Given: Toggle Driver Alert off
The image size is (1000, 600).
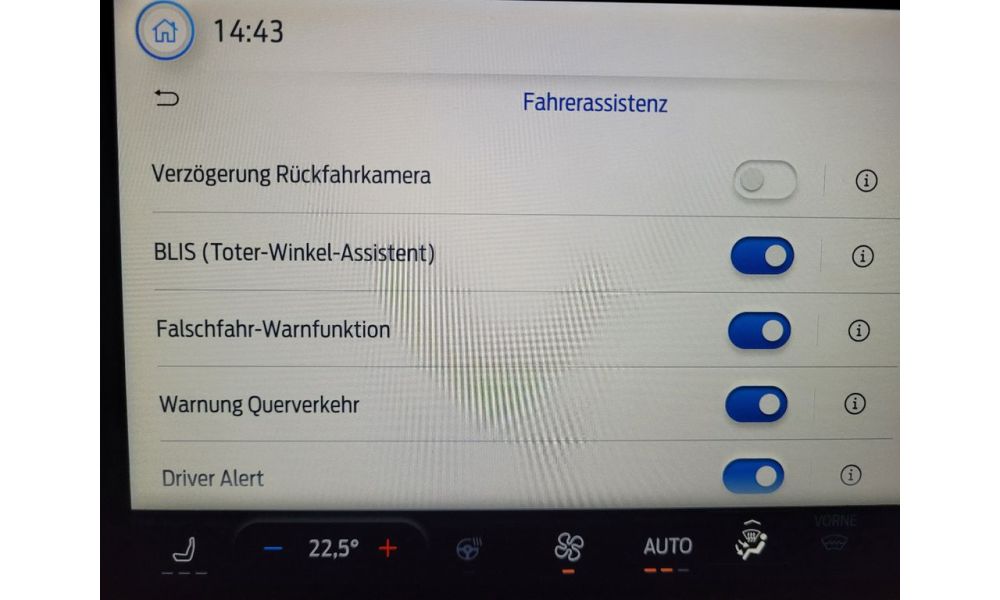Looking at the screenshot, I should (x=753, y=476).
